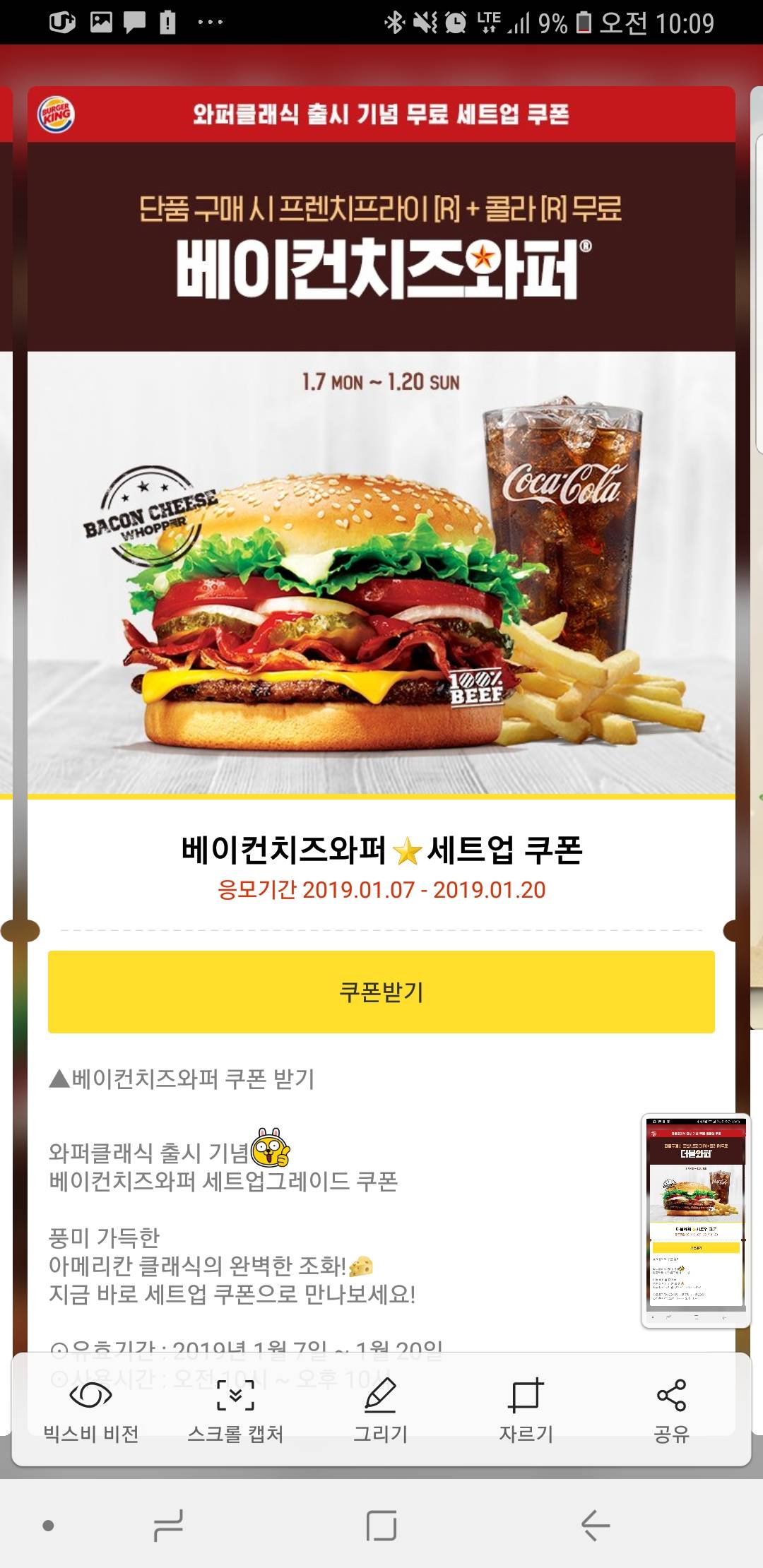Open the recent apps view
Image resolution: width=763 pixels, height=1568 pixels.
point(168,1525)
